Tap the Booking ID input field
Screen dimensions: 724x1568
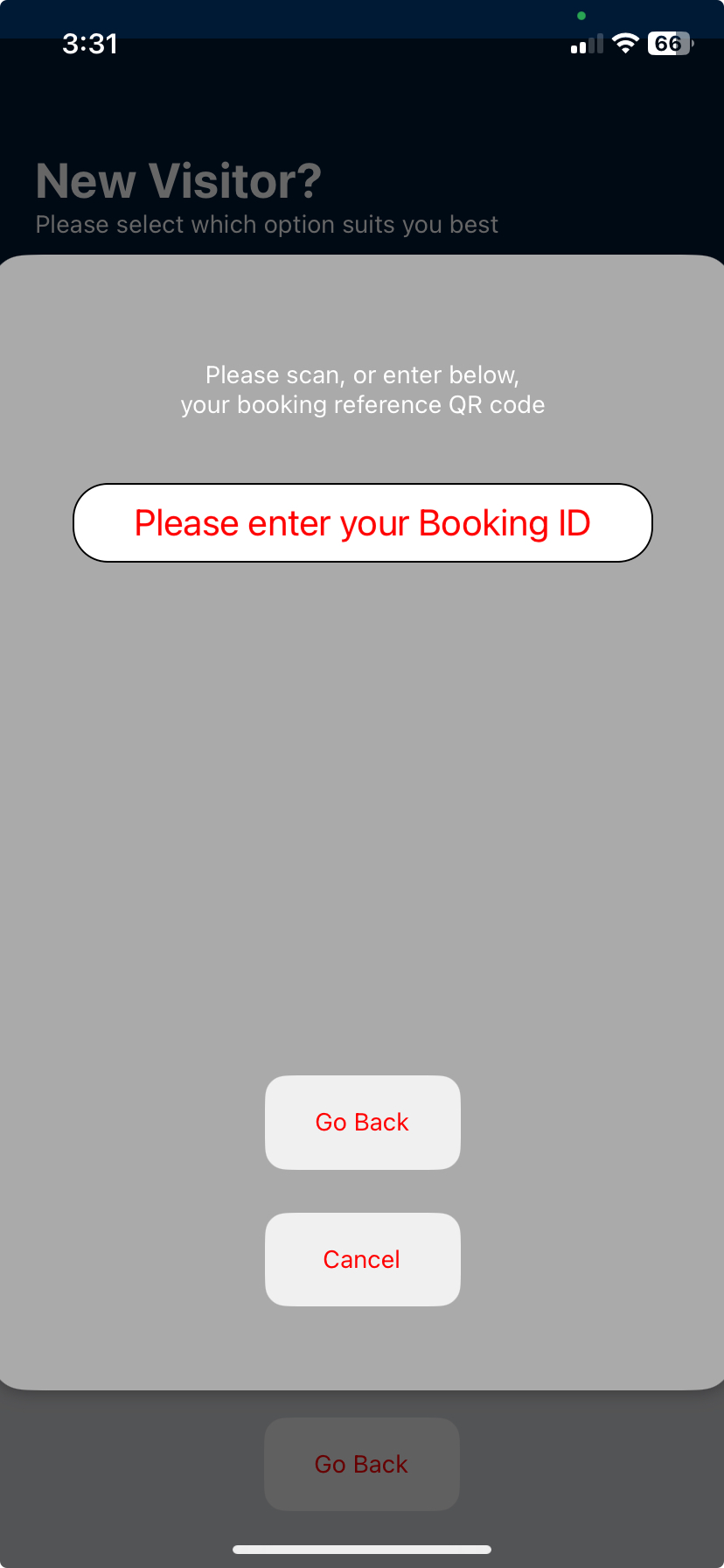362,522
